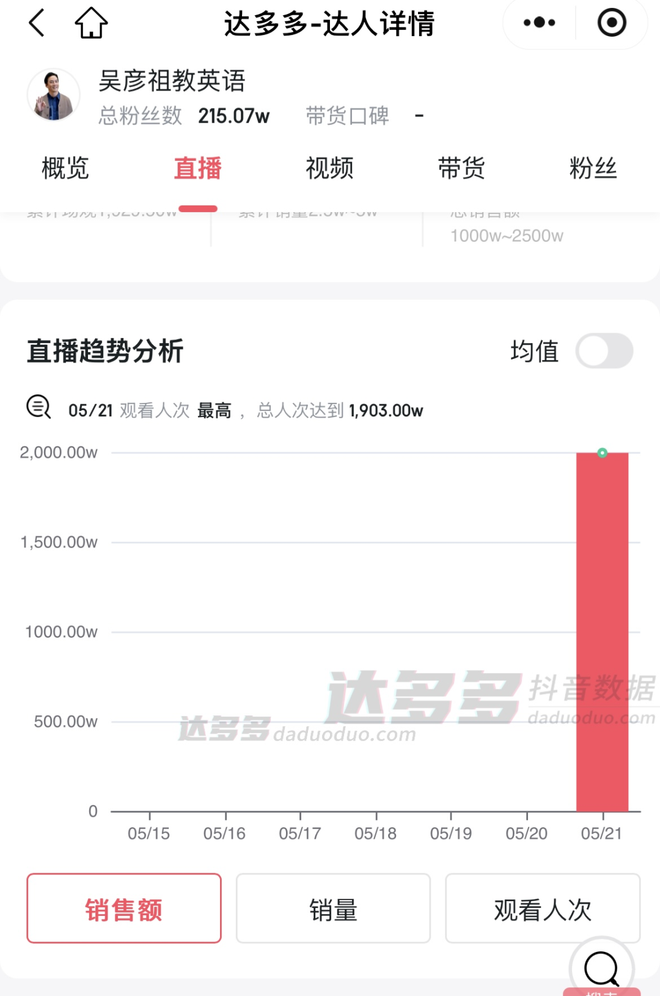Return to the mini program home
660x996 pixels.
pyautogui.click(x=91, y=23)
